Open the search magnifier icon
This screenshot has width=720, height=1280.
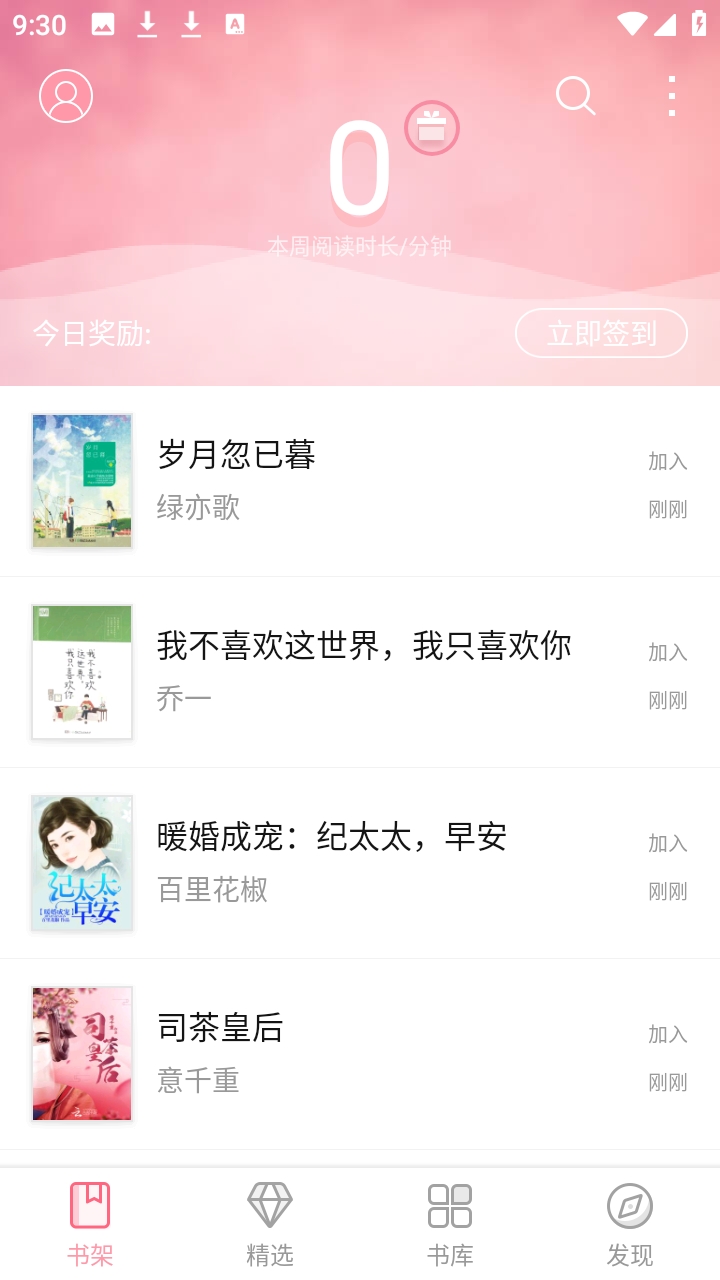575,96
